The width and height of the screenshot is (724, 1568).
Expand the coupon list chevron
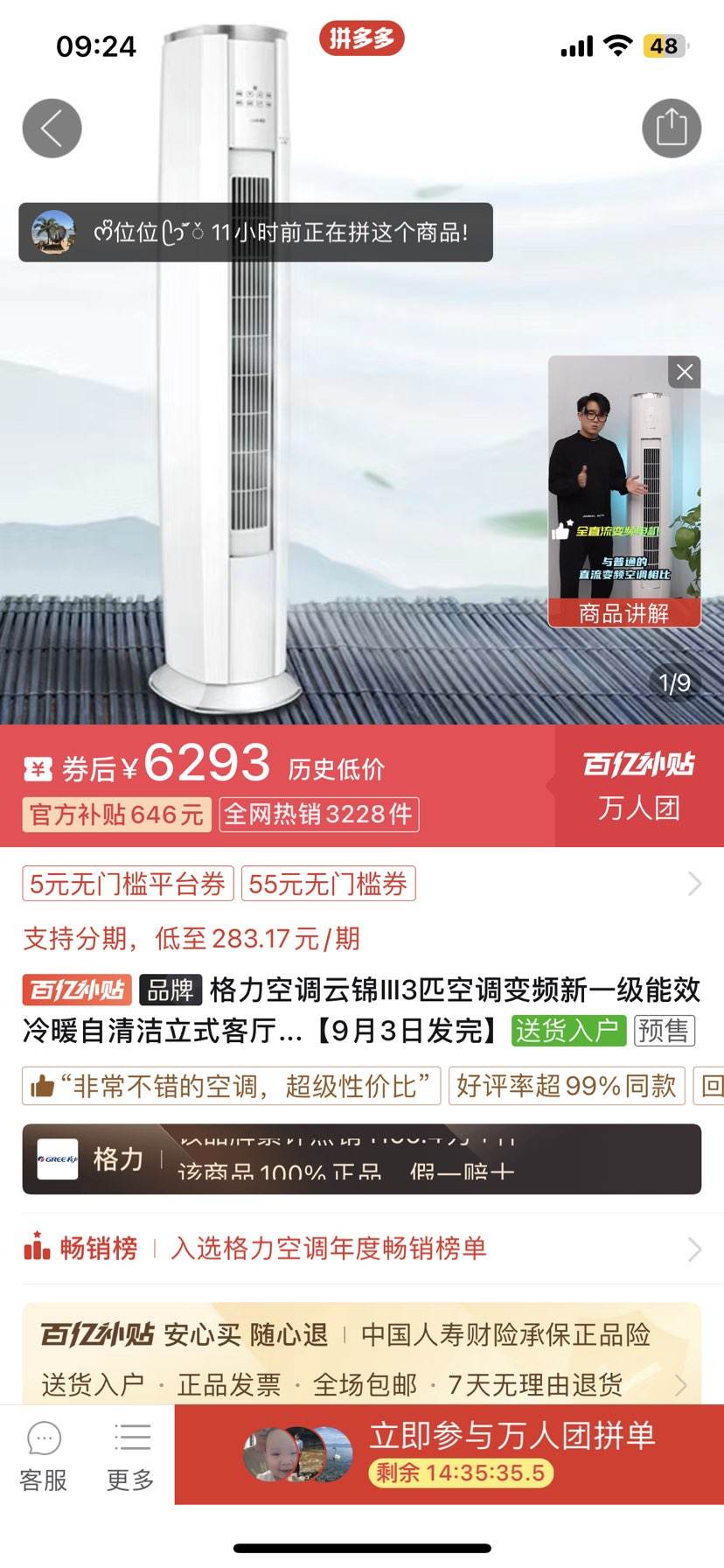tap(694, 884)
